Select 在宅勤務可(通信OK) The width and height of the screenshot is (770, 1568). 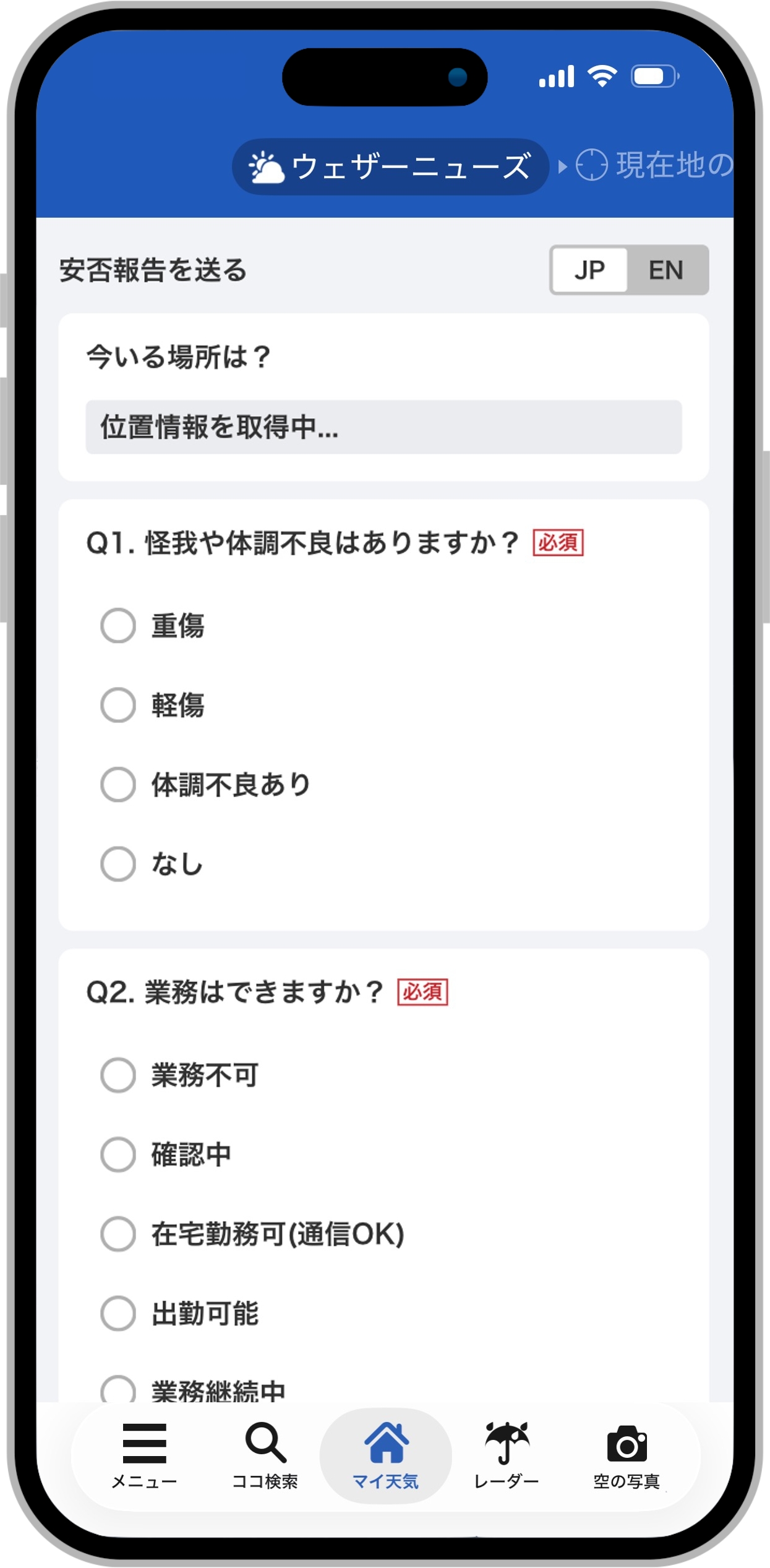pyautogui.click(x=118, y=1234)
